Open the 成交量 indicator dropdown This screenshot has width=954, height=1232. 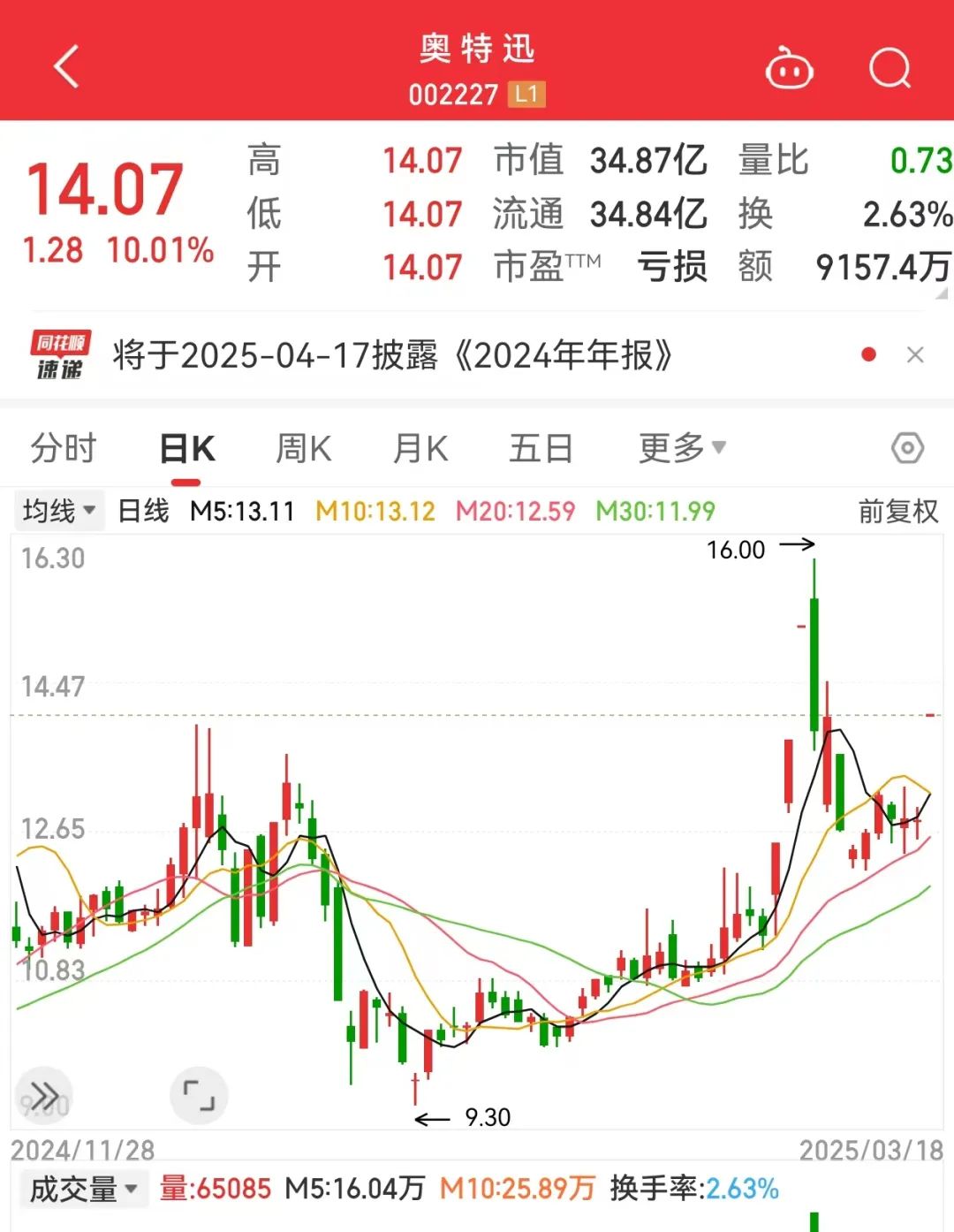83,1189
